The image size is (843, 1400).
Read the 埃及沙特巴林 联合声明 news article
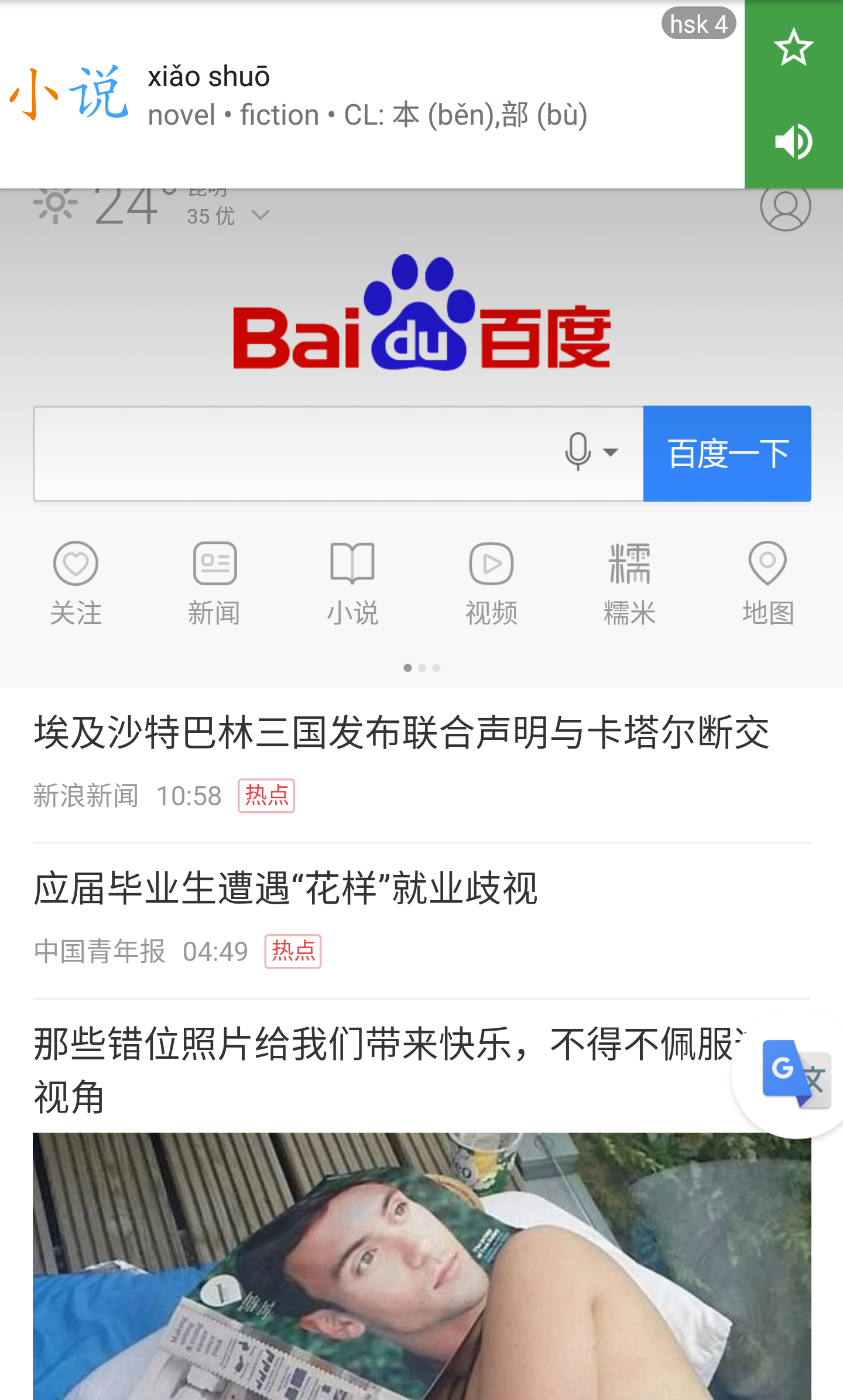[x=402, y=733]
